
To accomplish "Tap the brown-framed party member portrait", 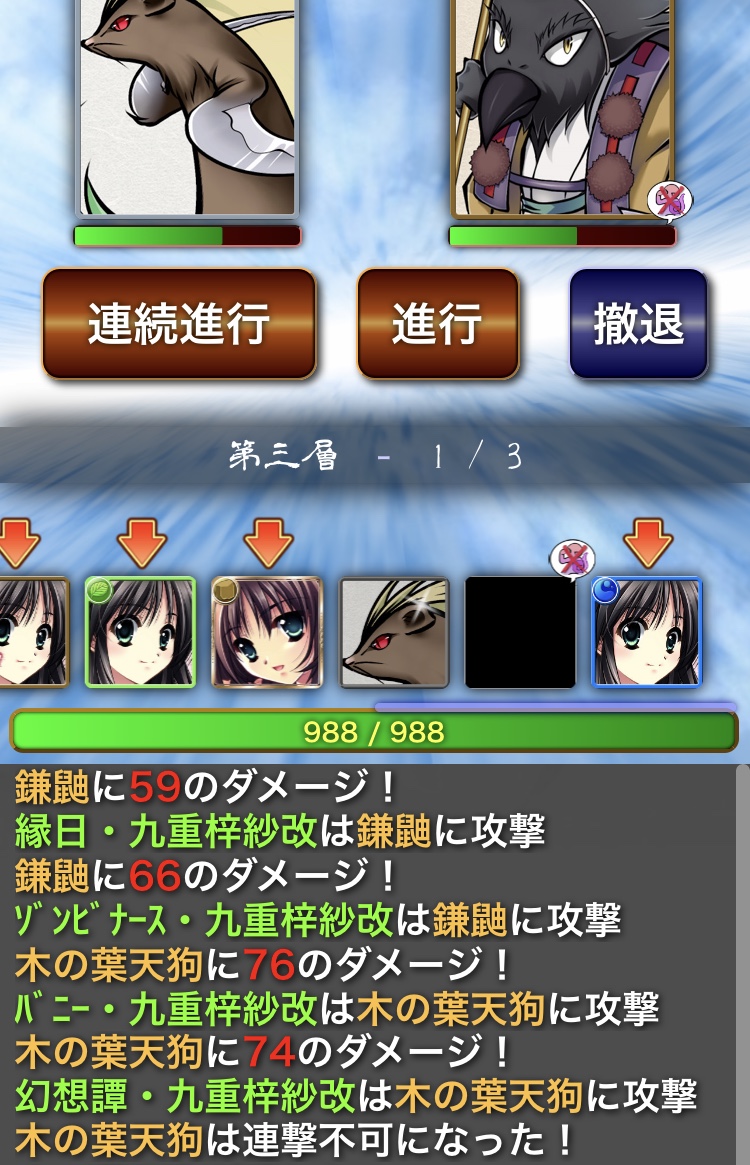I will pos(267,632).
